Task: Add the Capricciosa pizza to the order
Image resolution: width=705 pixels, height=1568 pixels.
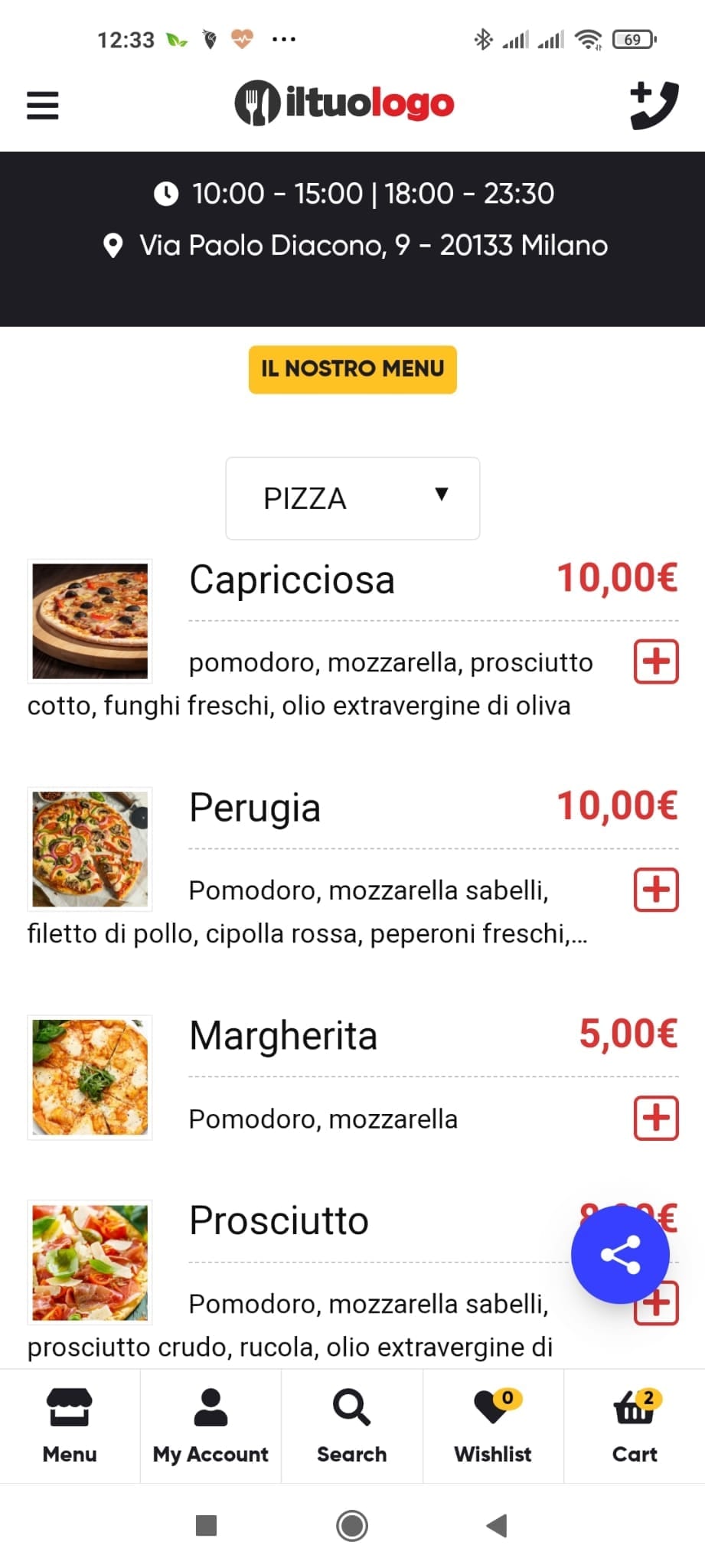Action: click(655, 662)
